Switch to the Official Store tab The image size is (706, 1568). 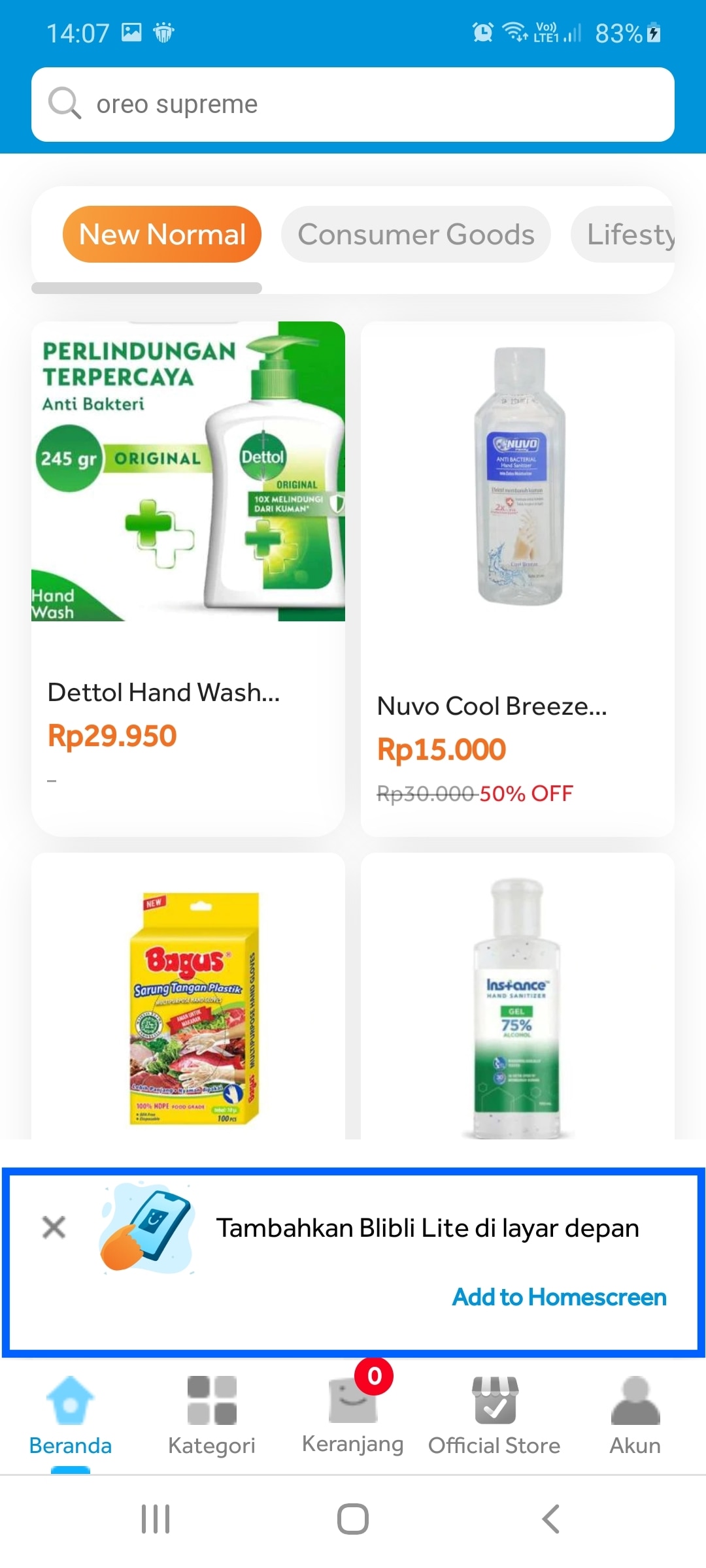(494, 1414)
